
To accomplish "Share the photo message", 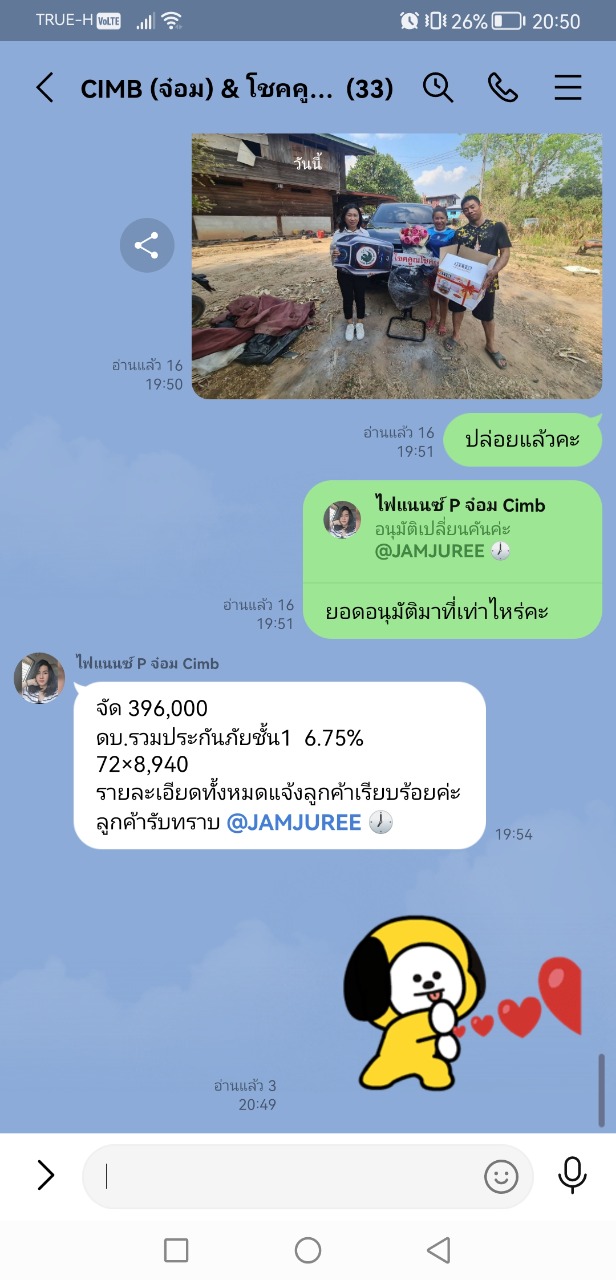I will [x=147, y=246].
